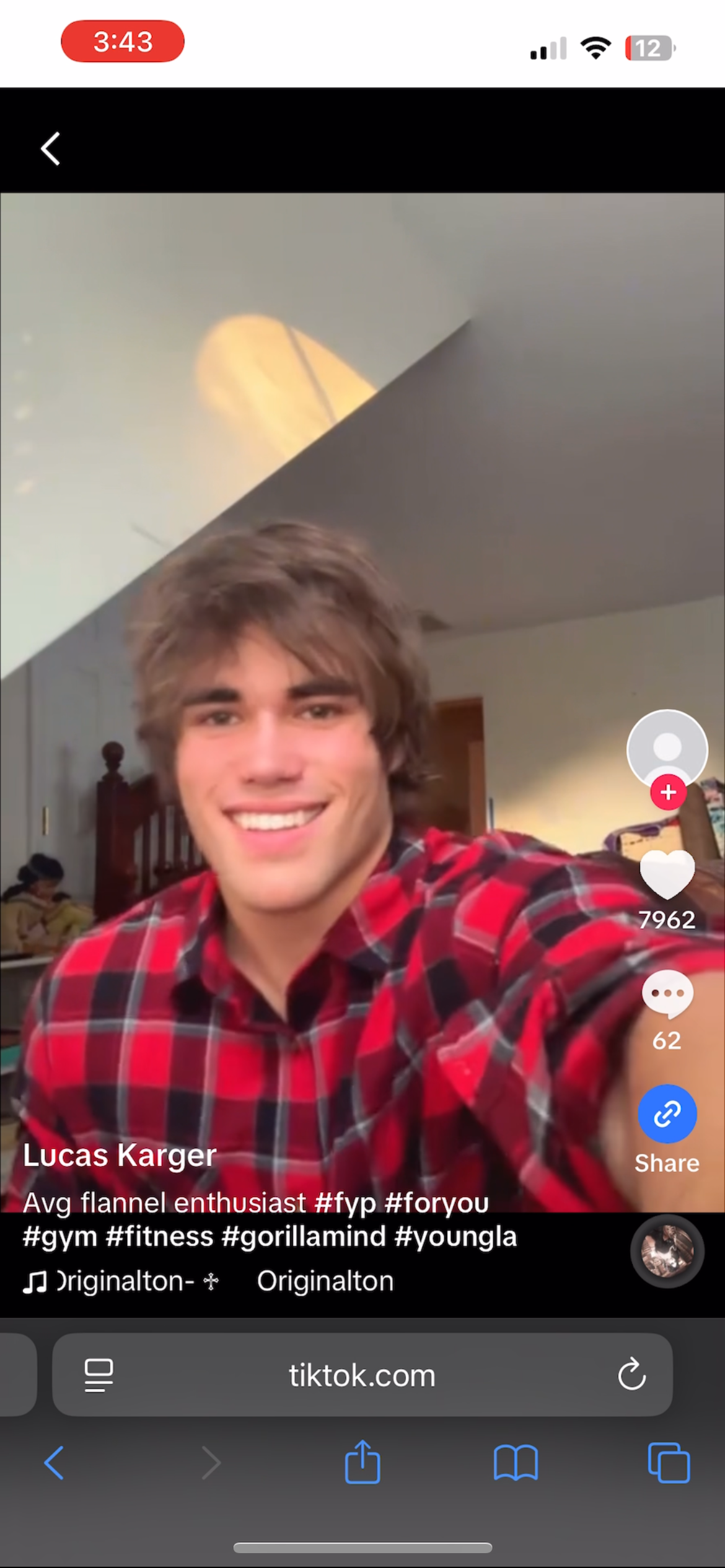The width and height of the screenshot is (725, 1568).
Task: Reload the page in Safari
Action: tap(631, 1375)
